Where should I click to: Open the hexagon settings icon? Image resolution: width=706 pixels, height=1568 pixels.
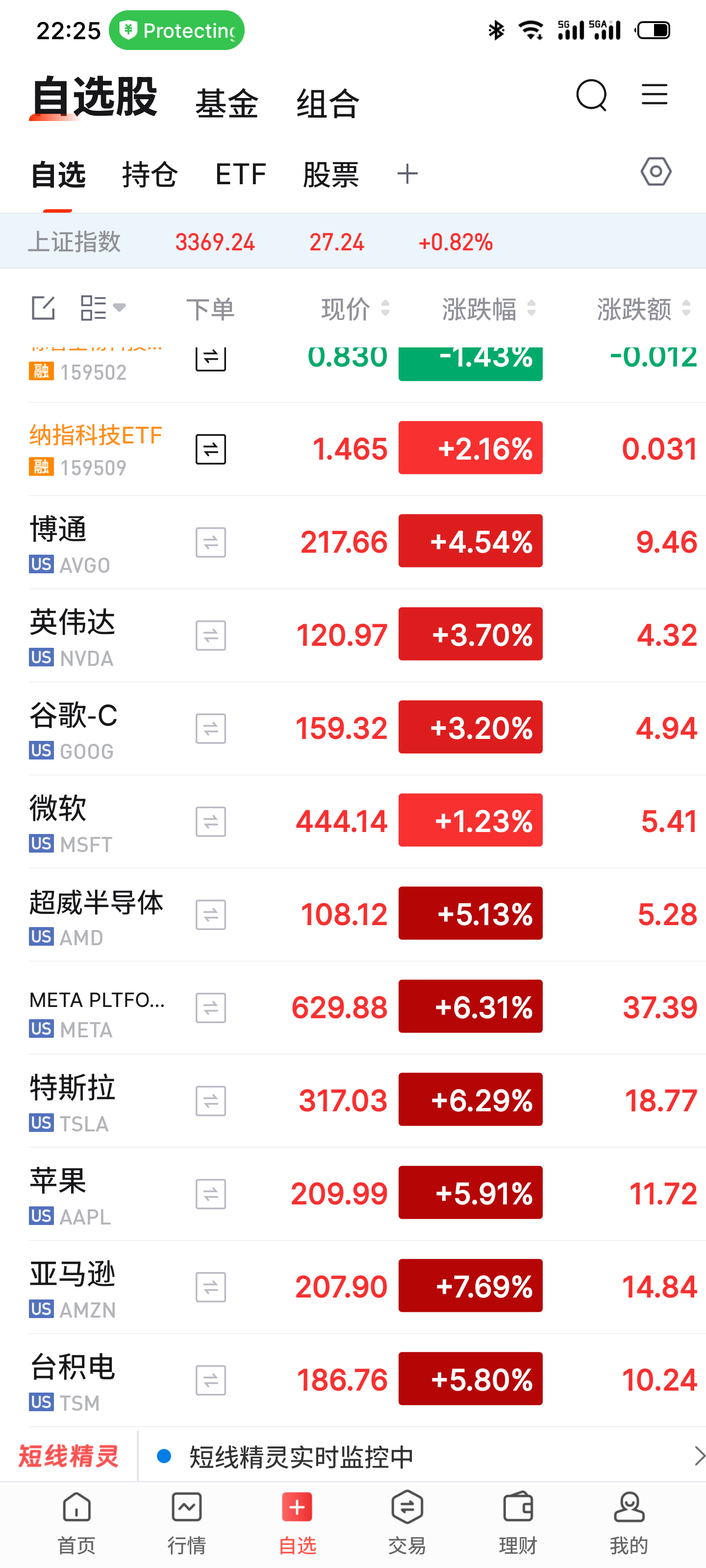pos(656,172)
